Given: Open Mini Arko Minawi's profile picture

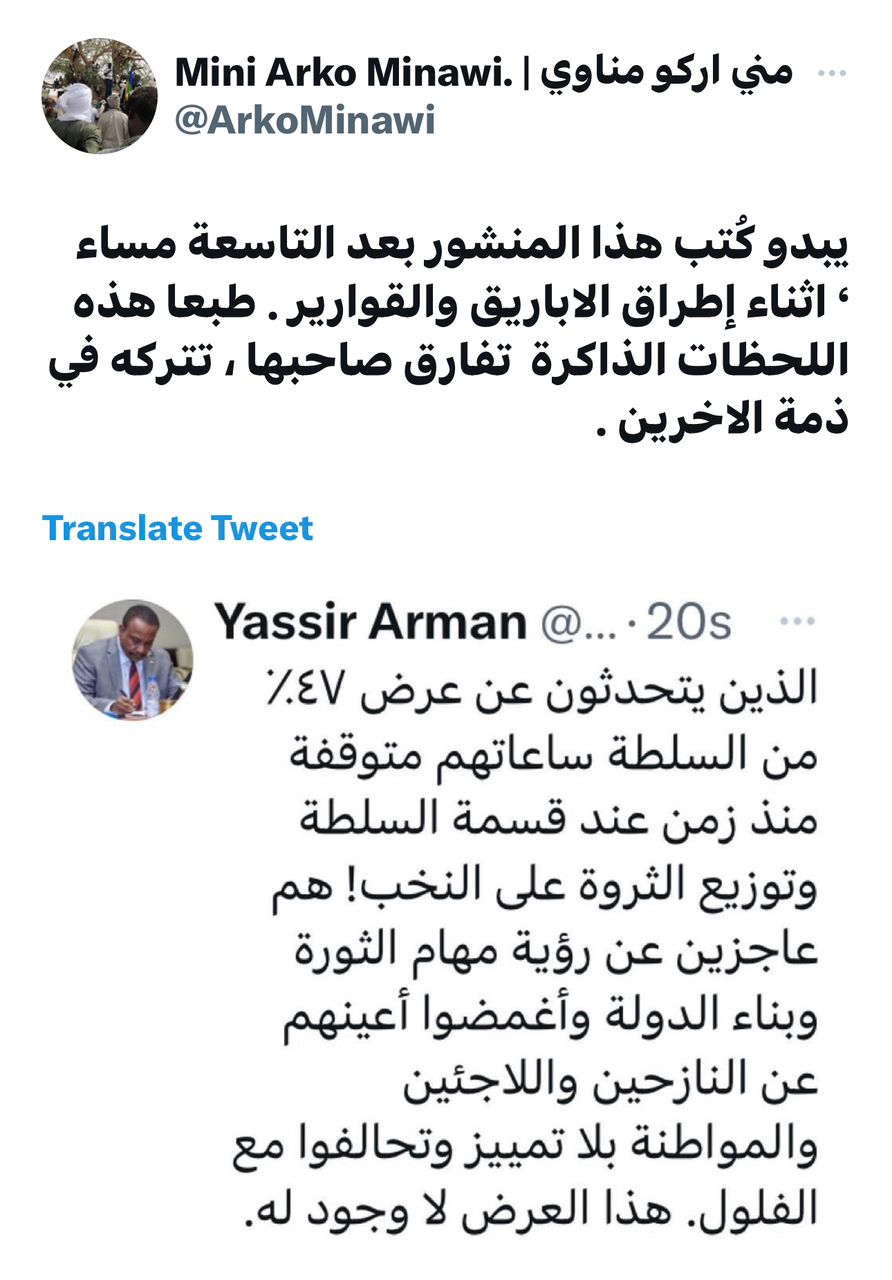Looking at the screenshot, I should pyautogui.click(x=99, y=96).
